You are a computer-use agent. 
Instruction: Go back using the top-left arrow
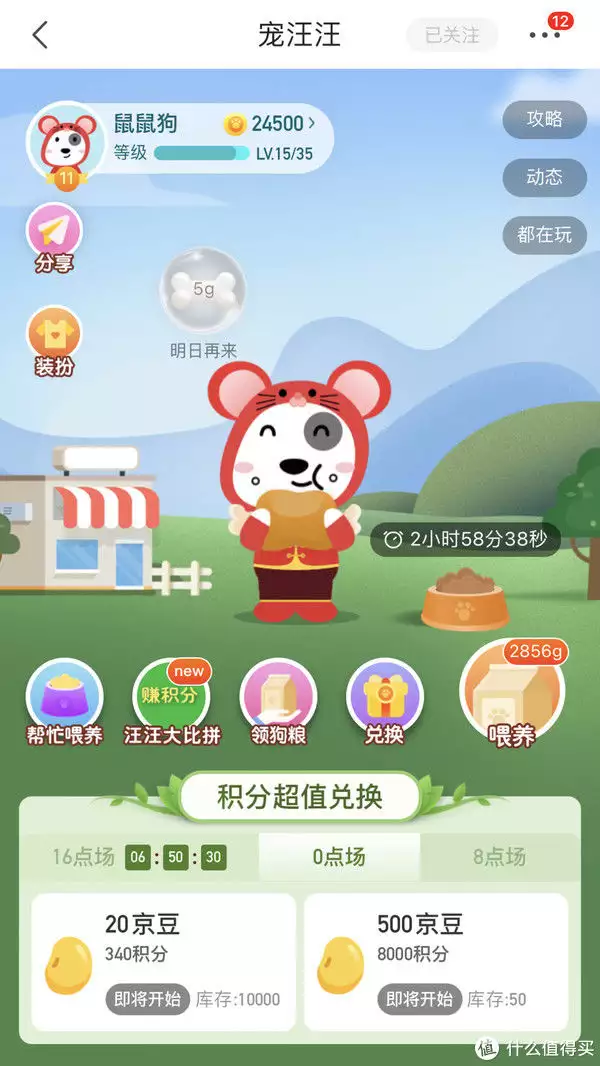coord(40,35)
